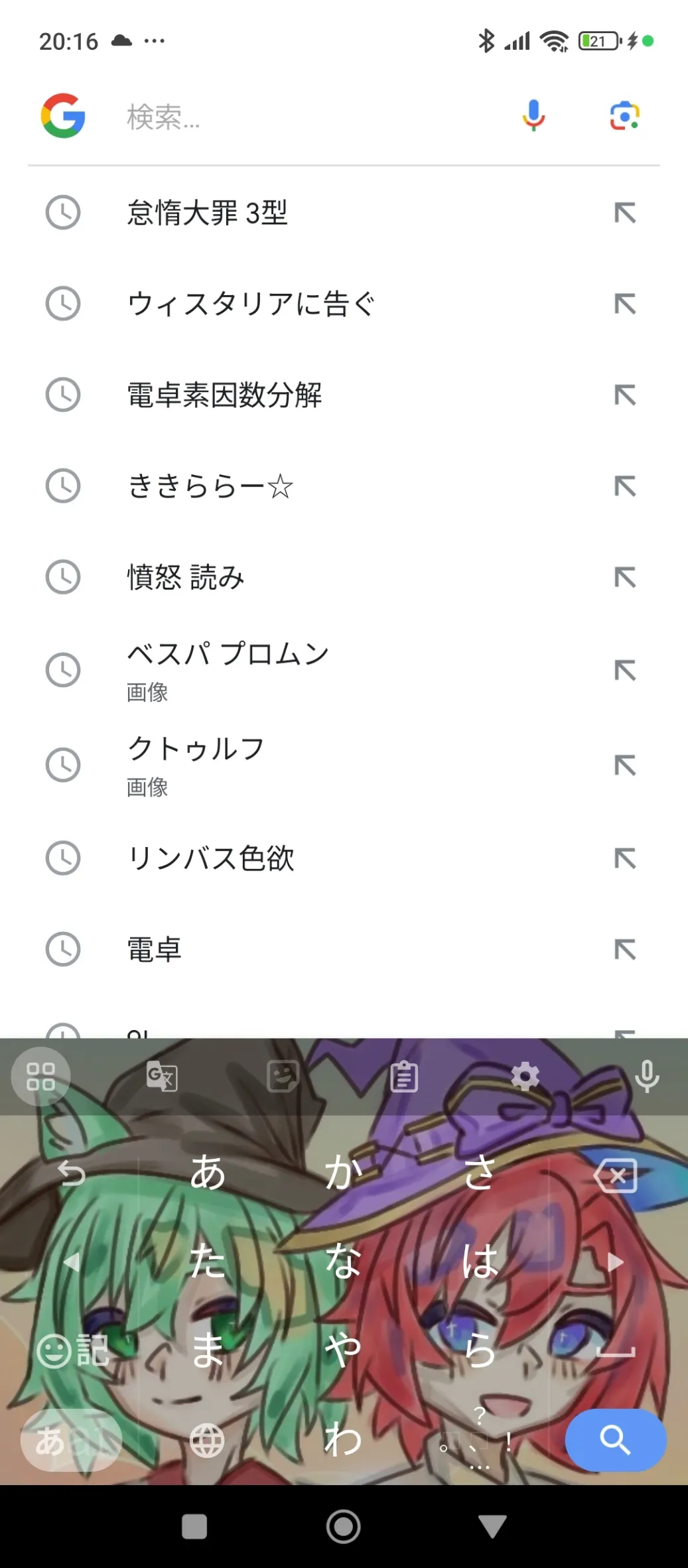Switch keyboard language with globe key

point(207,1441)
